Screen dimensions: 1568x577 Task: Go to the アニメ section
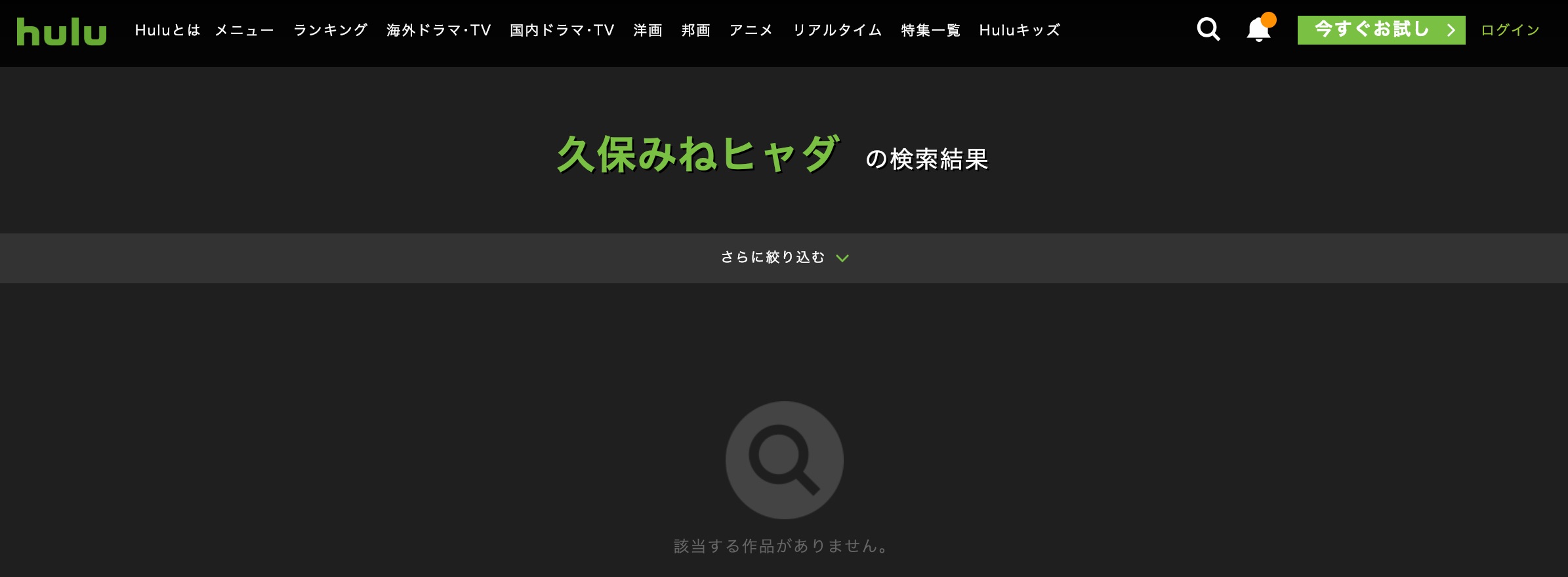(751, 30)
